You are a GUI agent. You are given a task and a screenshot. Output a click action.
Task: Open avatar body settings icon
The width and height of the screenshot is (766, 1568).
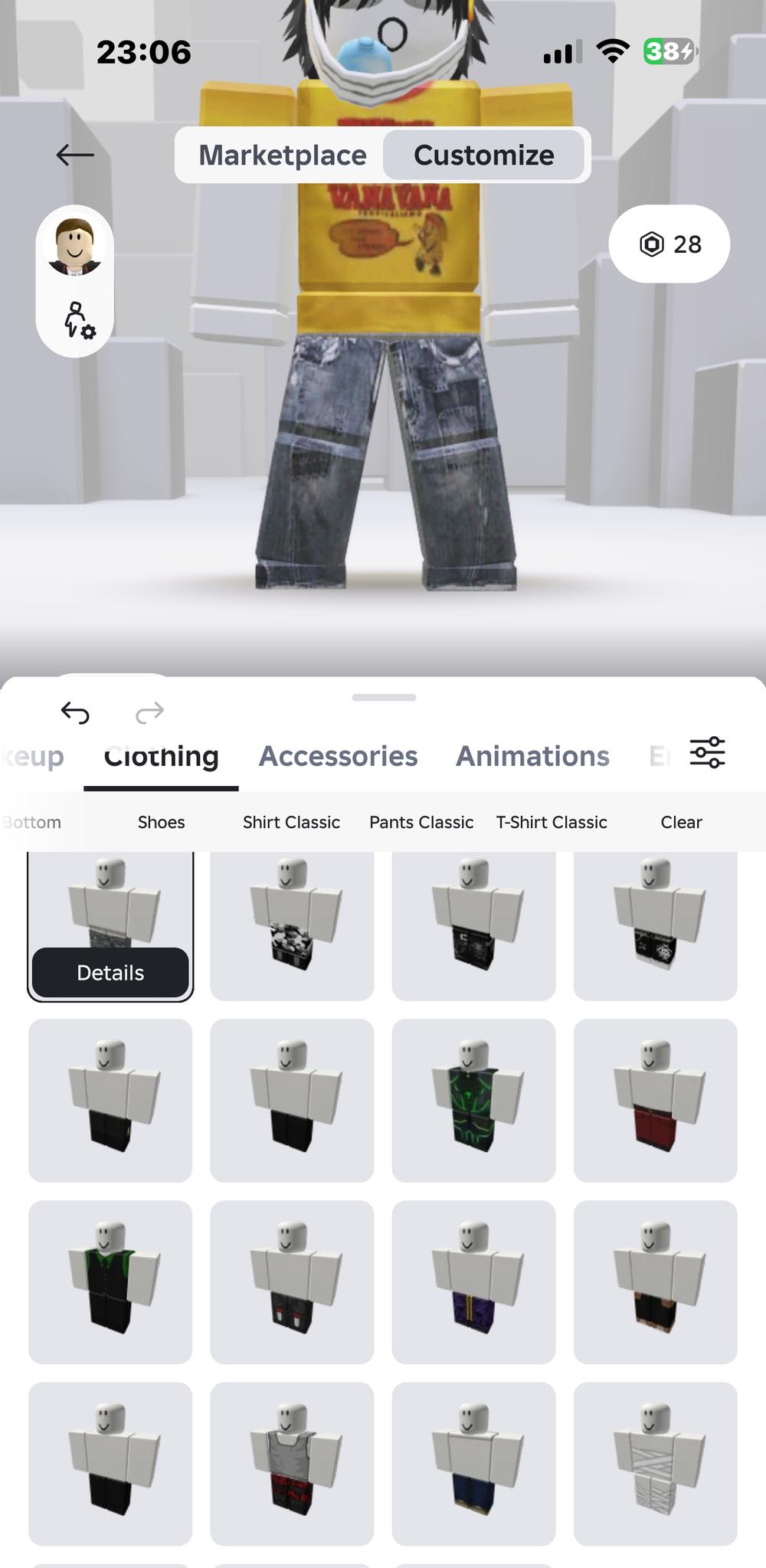point(78,319)
